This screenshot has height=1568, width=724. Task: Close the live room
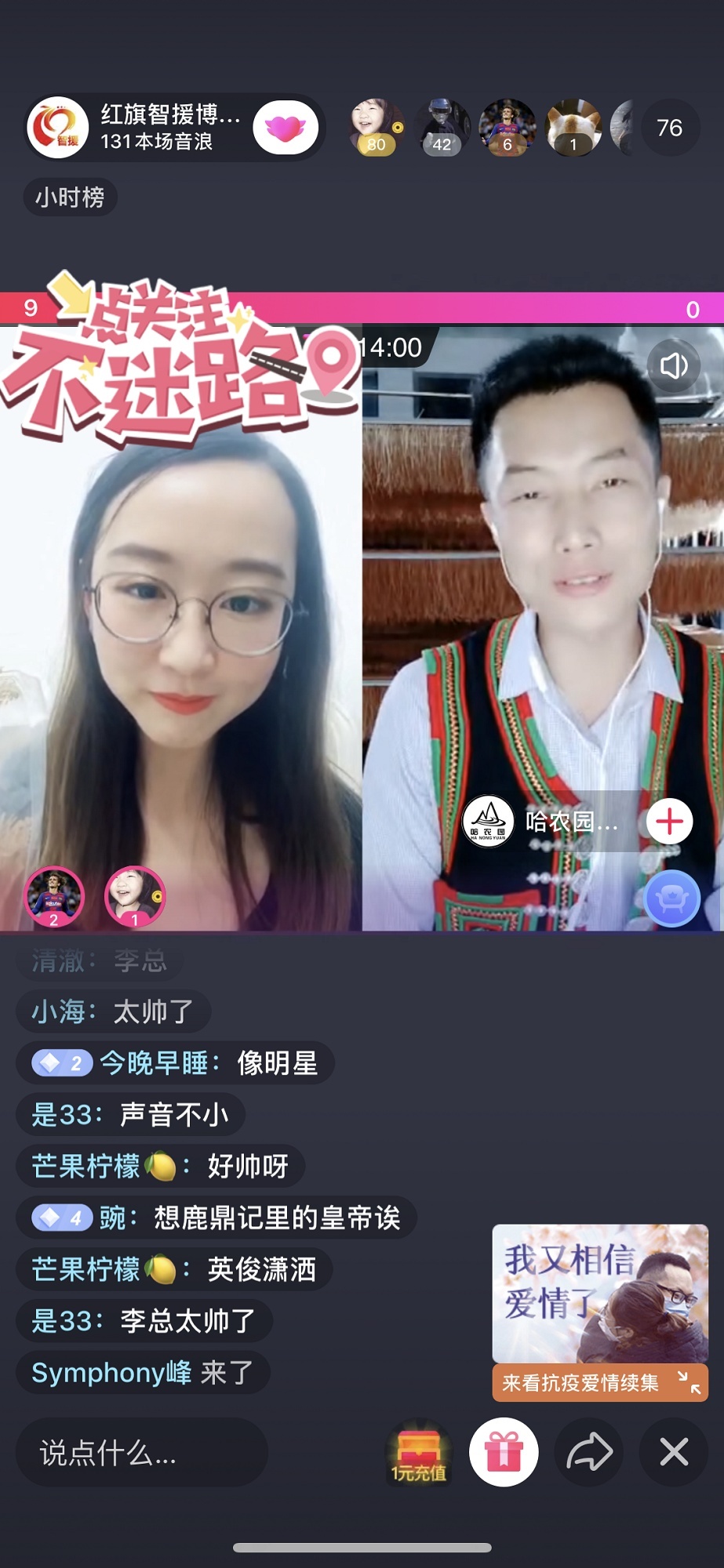pos(674,1453)
